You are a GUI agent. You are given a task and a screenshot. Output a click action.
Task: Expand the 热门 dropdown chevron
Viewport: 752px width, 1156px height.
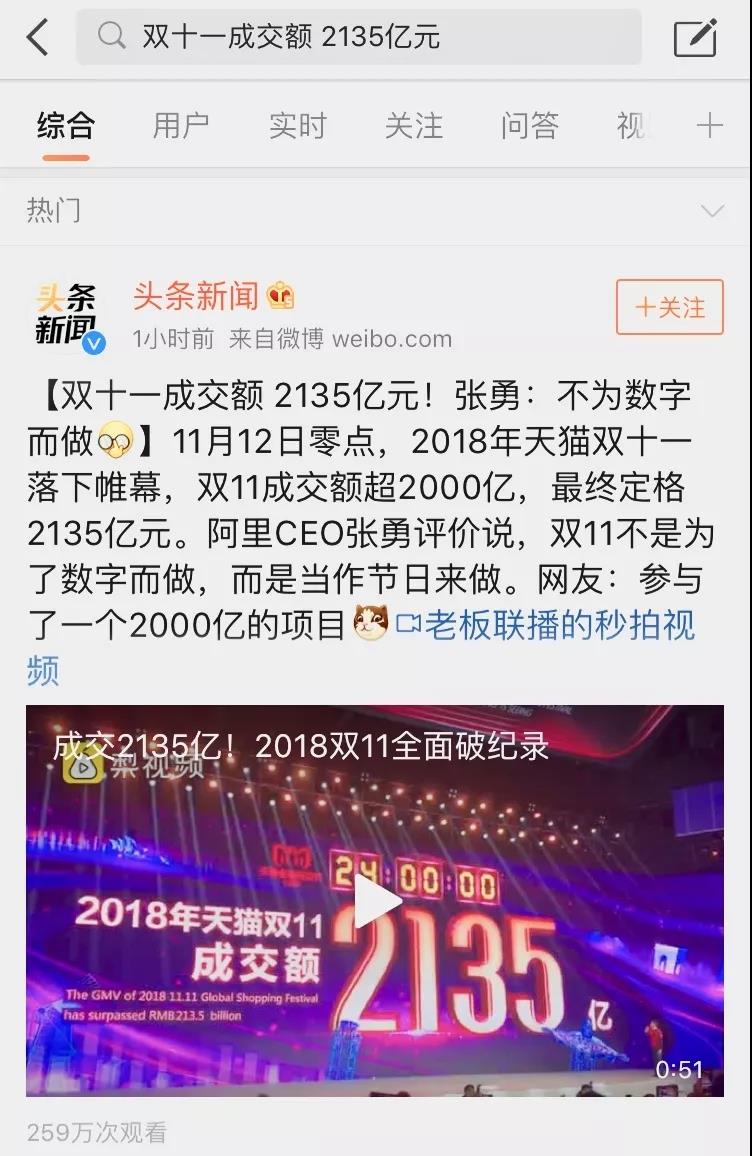click(x=712, y=211)
